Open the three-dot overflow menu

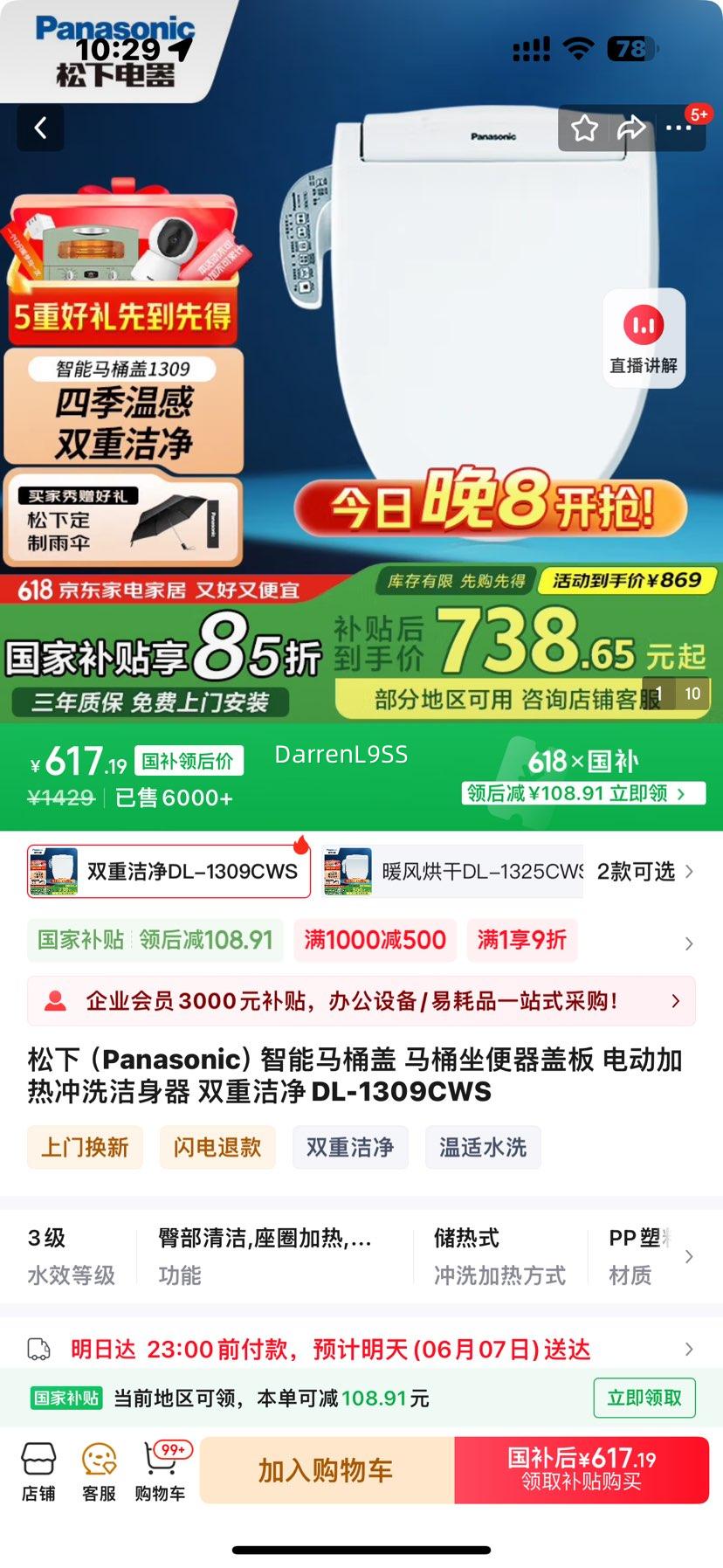pyautogui.click(x=678, y=128)
